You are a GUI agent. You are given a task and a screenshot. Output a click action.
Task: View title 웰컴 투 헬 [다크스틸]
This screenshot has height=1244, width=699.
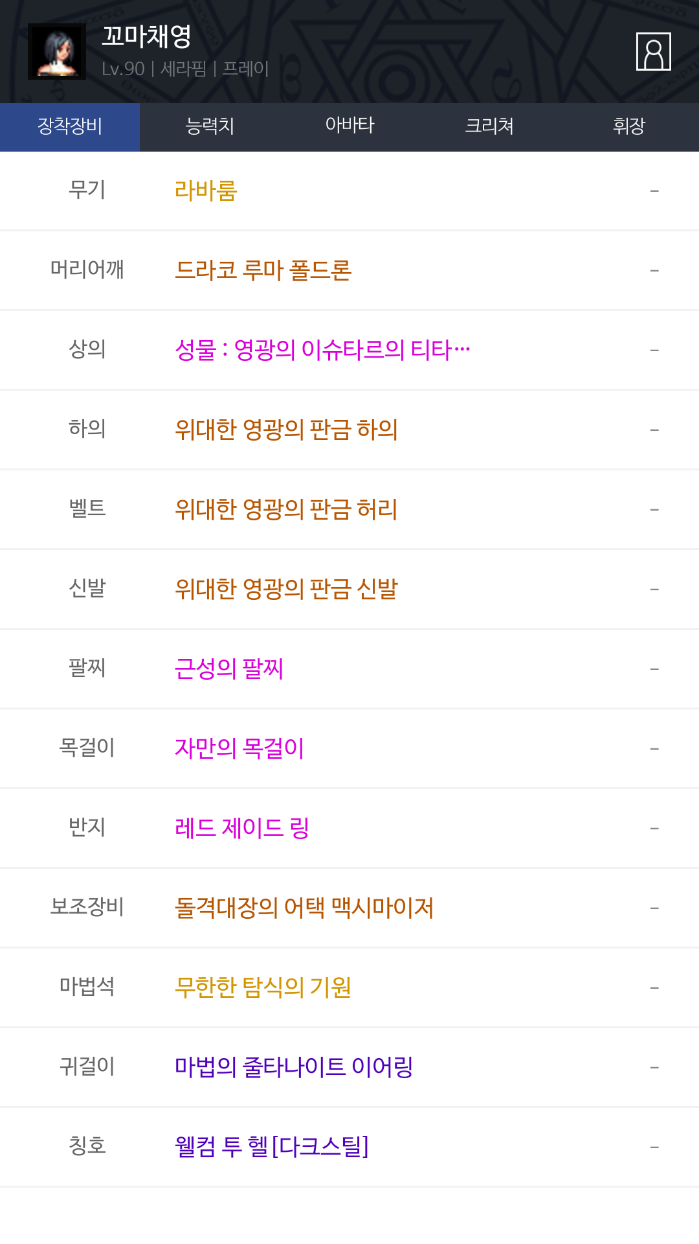(x=272, y=1146)
